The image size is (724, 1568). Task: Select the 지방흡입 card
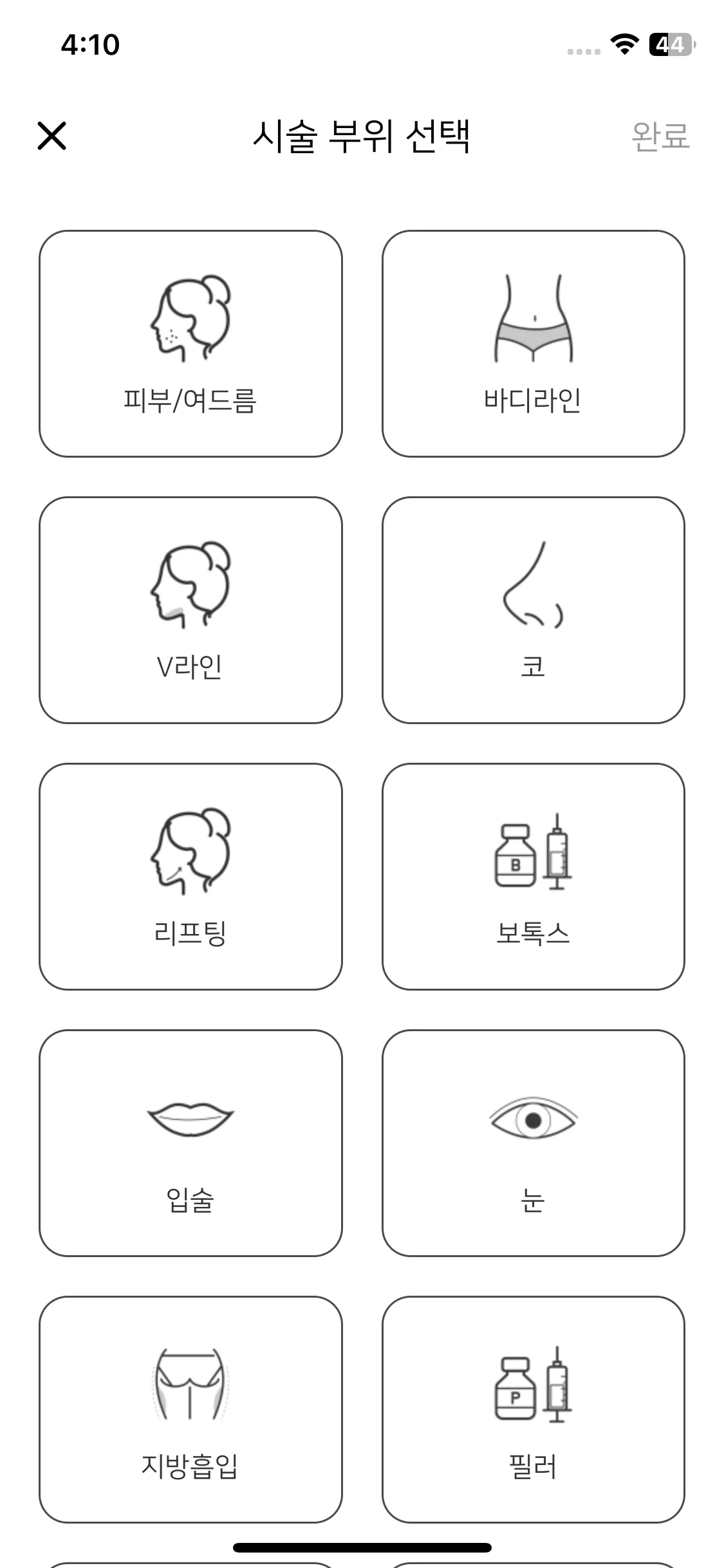(190, 1409)
